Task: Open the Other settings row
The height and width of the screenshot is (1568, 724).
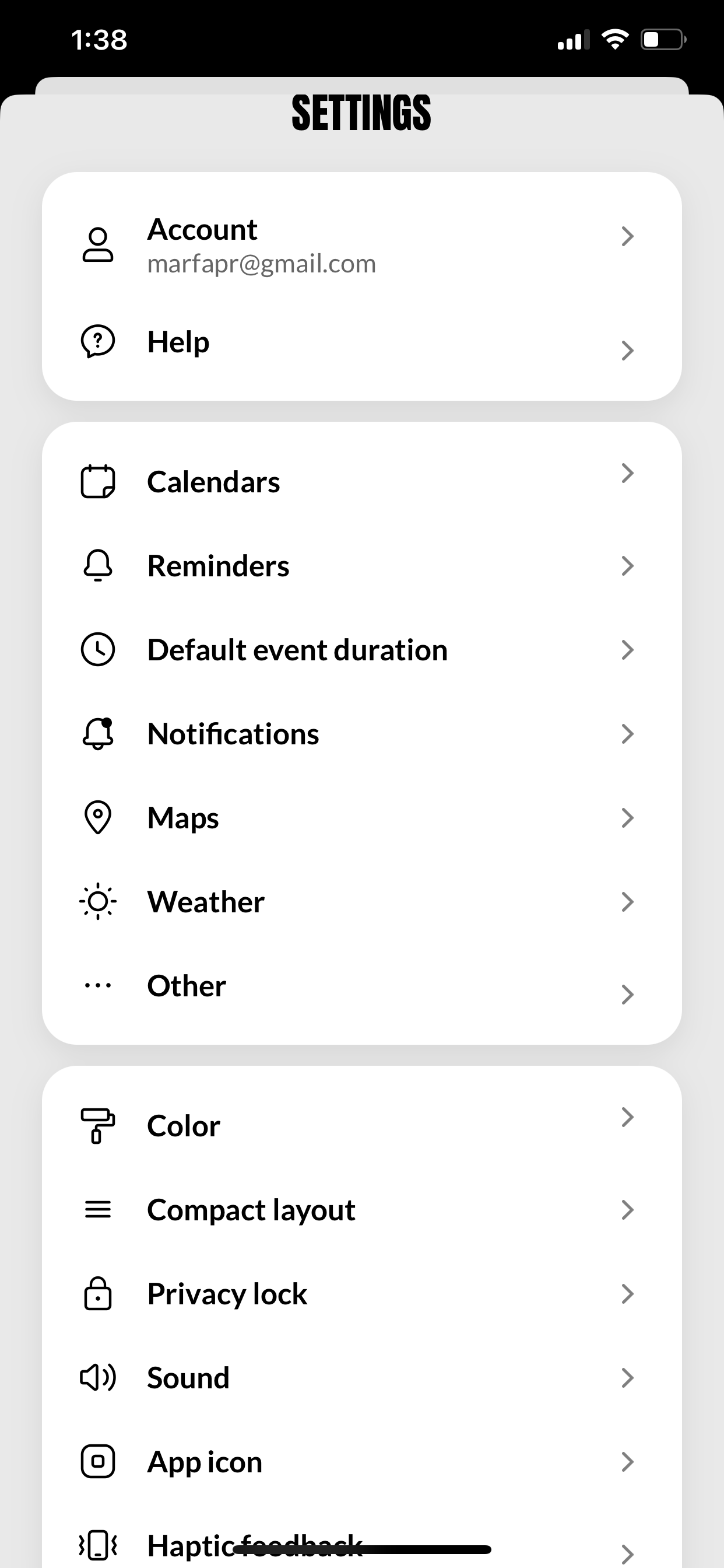Action: tap(361, 986)
